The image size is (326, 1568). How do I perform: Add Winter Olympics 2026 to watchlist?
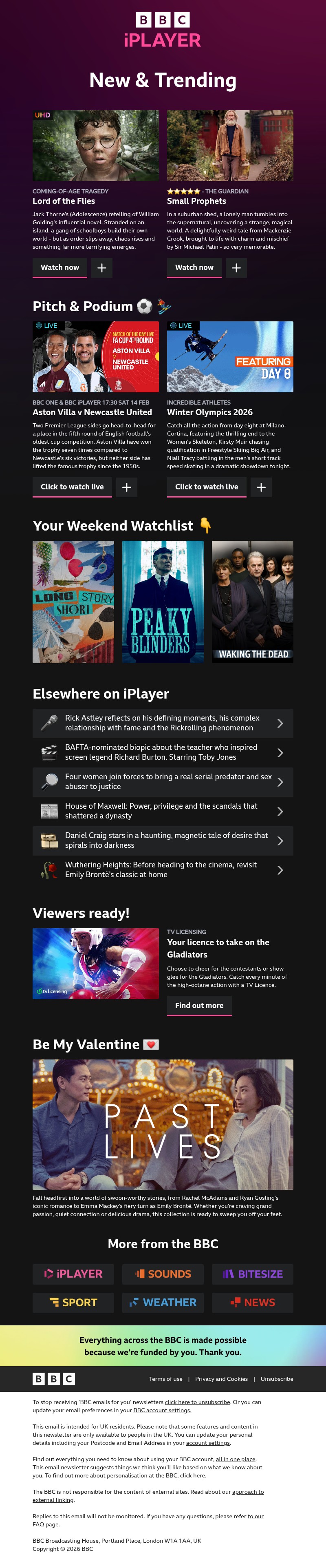261,487
